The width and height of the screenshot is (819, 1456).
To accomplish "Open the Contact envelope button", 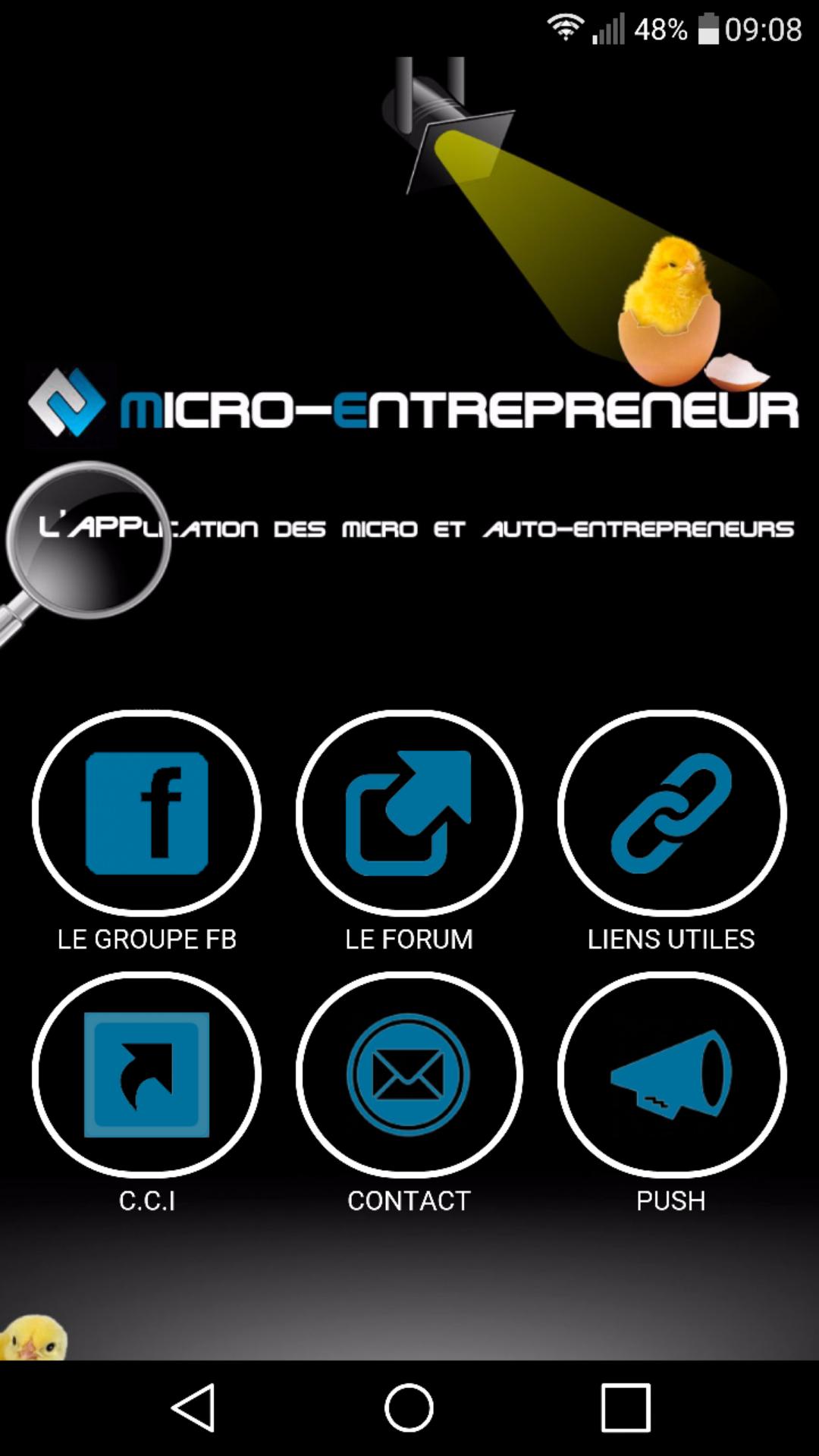I will (x=409, y=1075).
